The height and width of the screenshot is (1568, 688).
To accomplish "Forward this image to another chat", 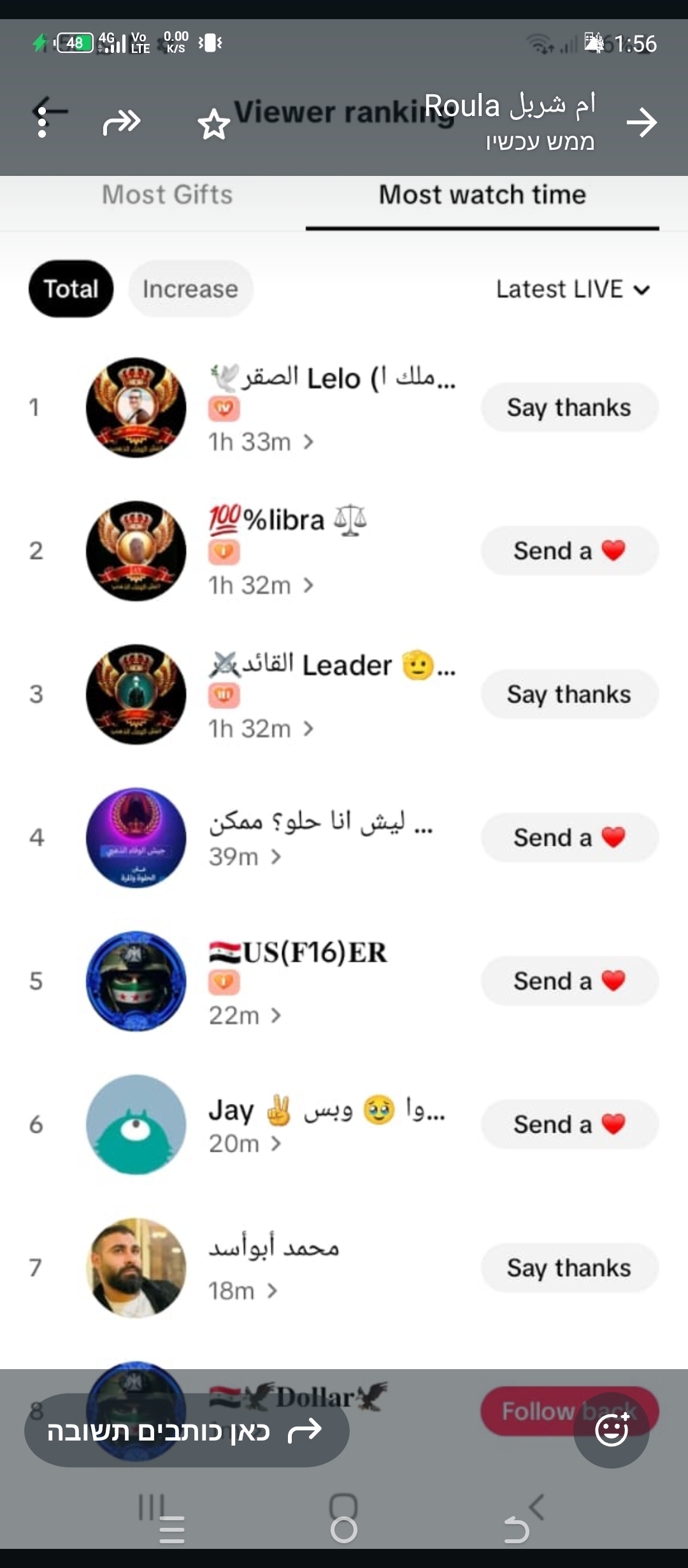I will click(121, 122).
